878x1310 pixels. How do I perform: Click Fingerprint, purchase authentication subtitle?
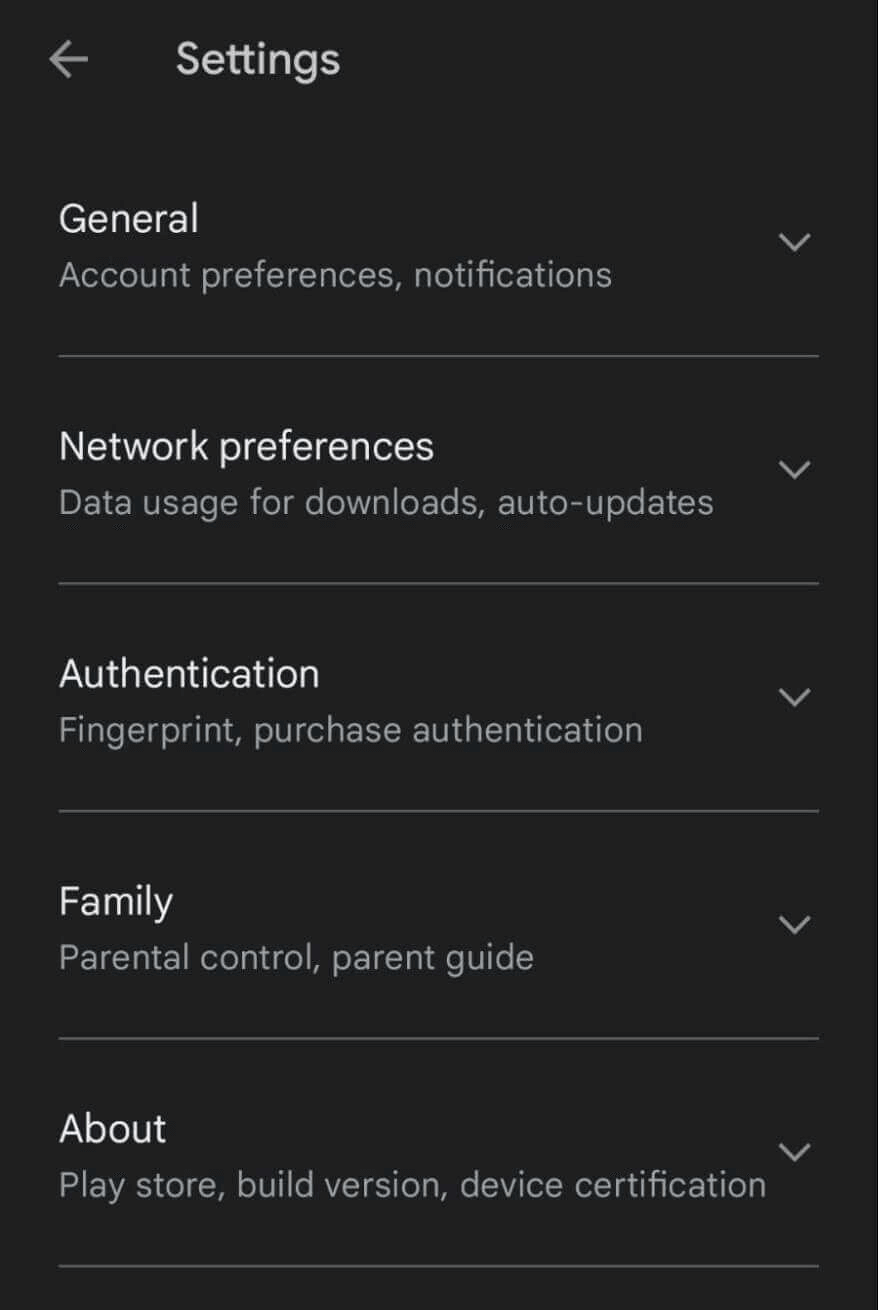[x=350, y=729]
